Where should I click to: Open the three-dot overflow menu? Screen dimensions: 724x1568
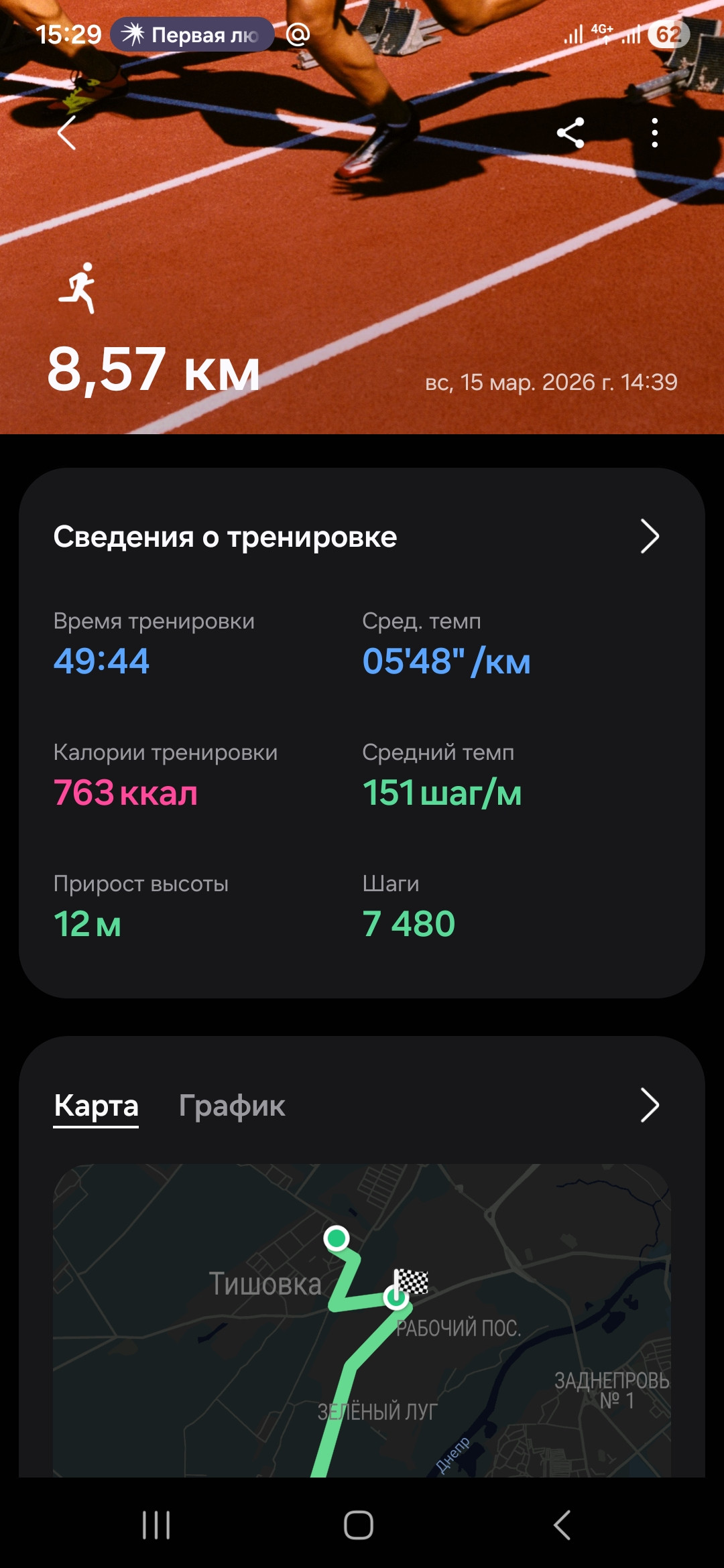[x=655, y=133]
